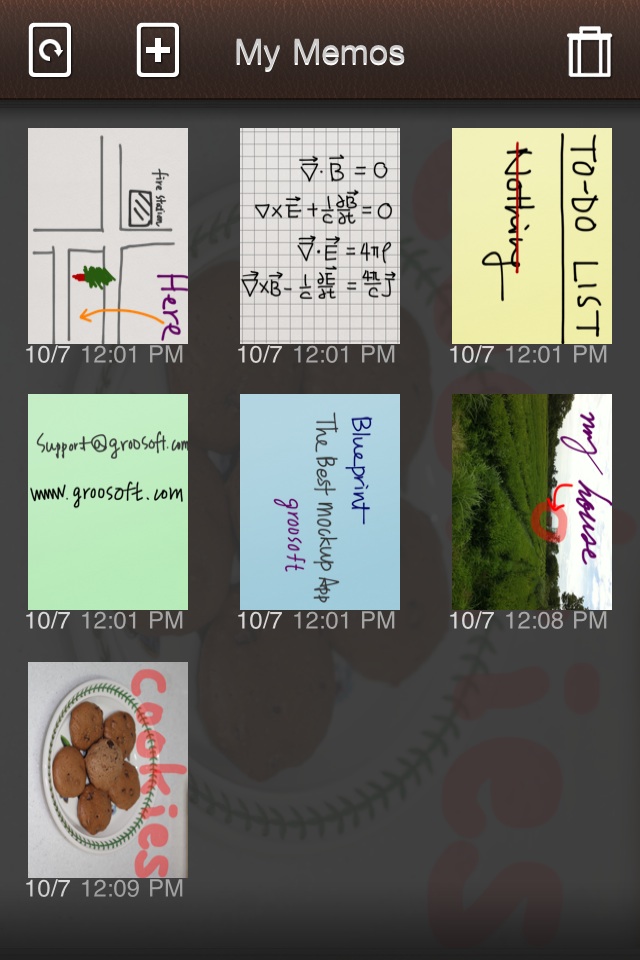
Task: Tap the trash can to delete memos
Action: click(589, 51)
